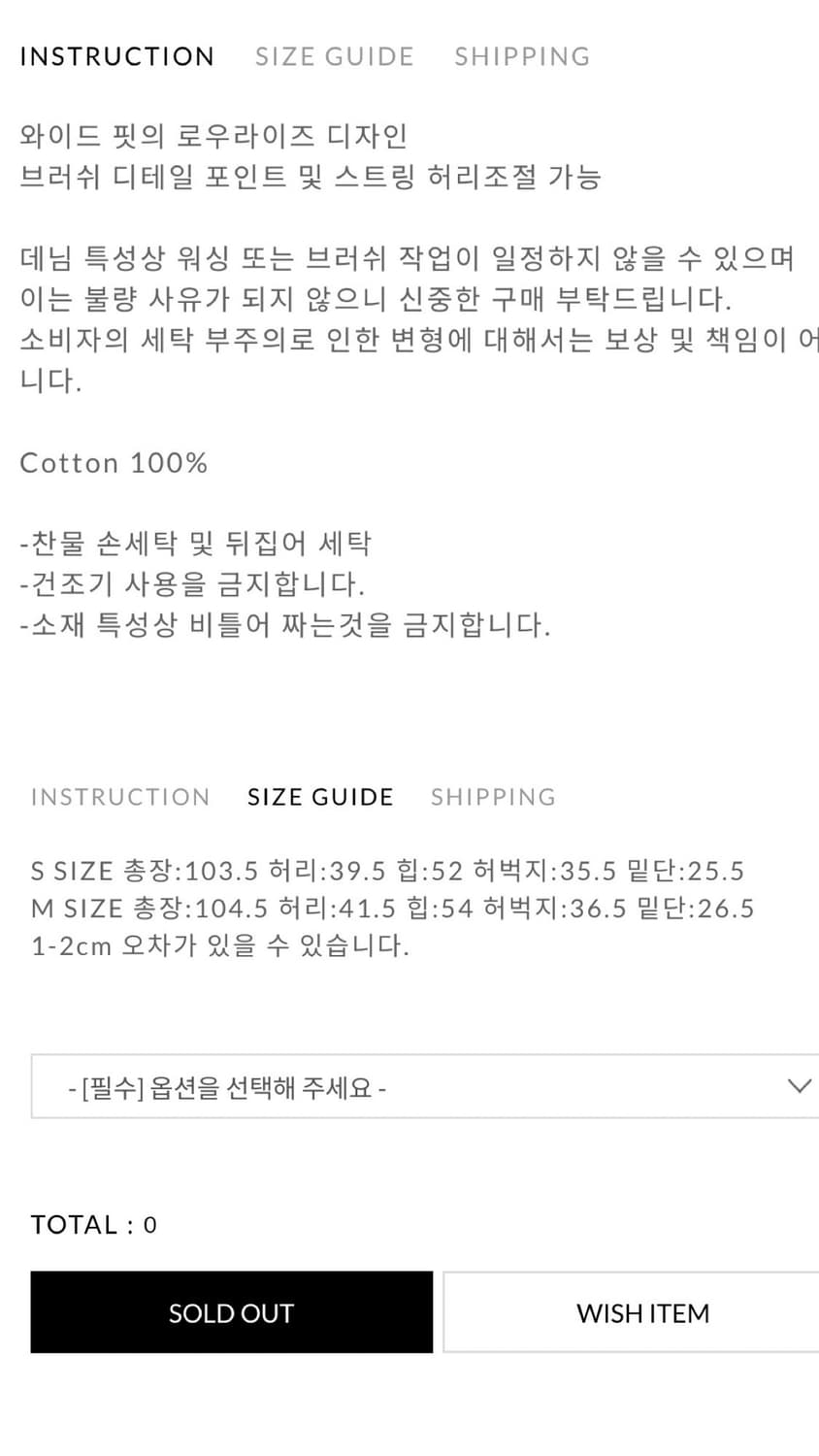Add the product to wishlist with WISH ITEM
The image size is (819, 1456).
pyautogui.click(x=642, y=1312)
